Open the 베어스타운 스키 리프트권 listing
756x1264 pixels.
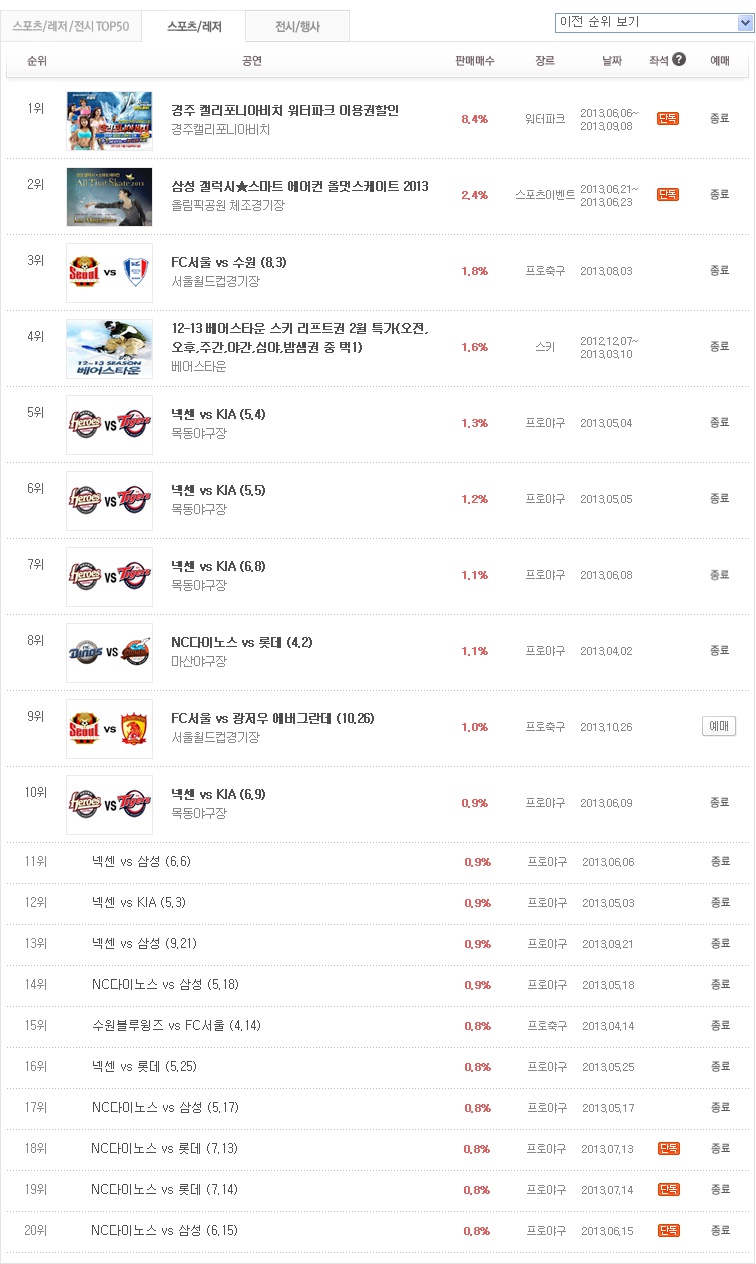[298, 338]
